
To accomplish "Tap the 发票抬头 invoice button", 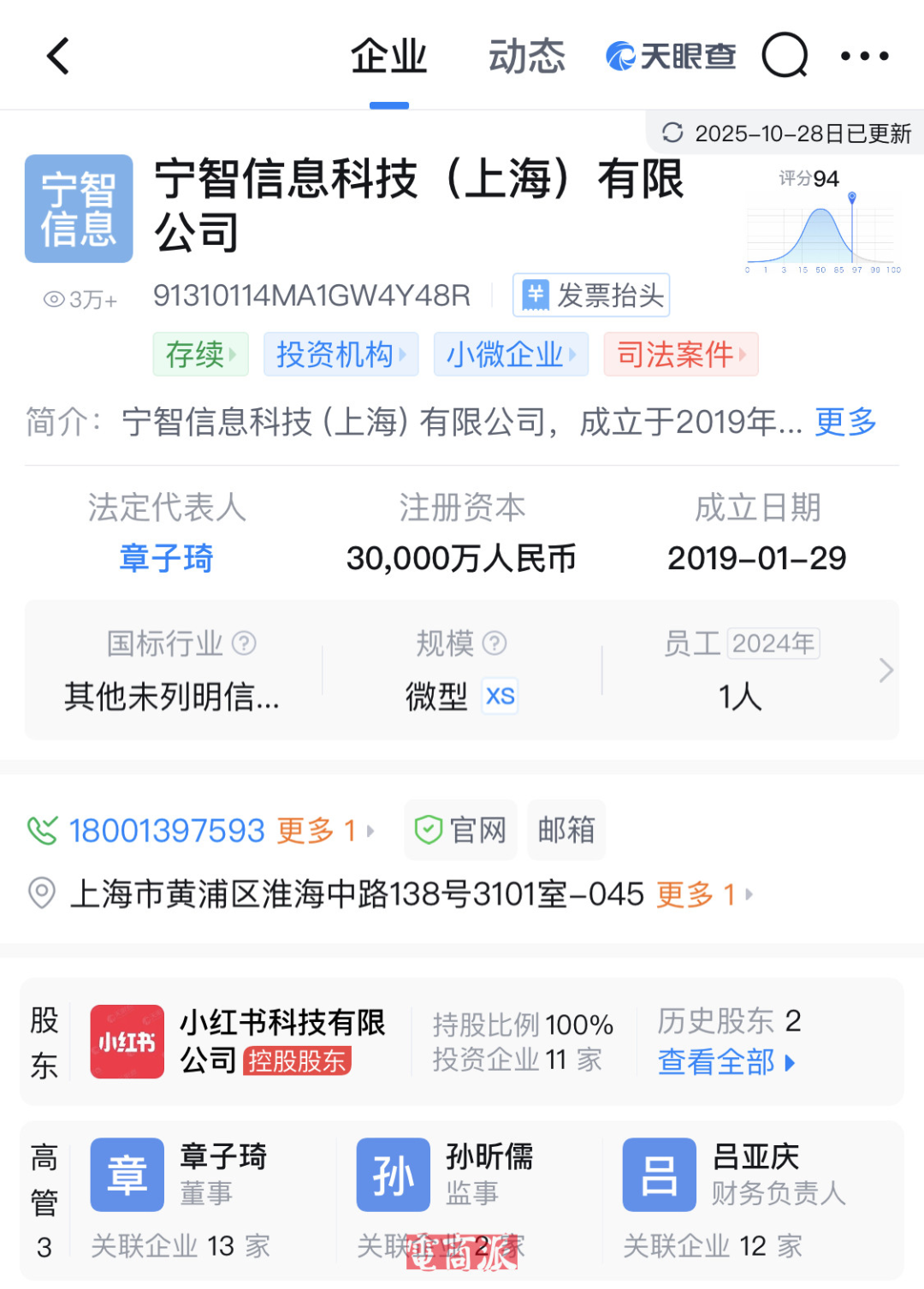I will [591, 295].
